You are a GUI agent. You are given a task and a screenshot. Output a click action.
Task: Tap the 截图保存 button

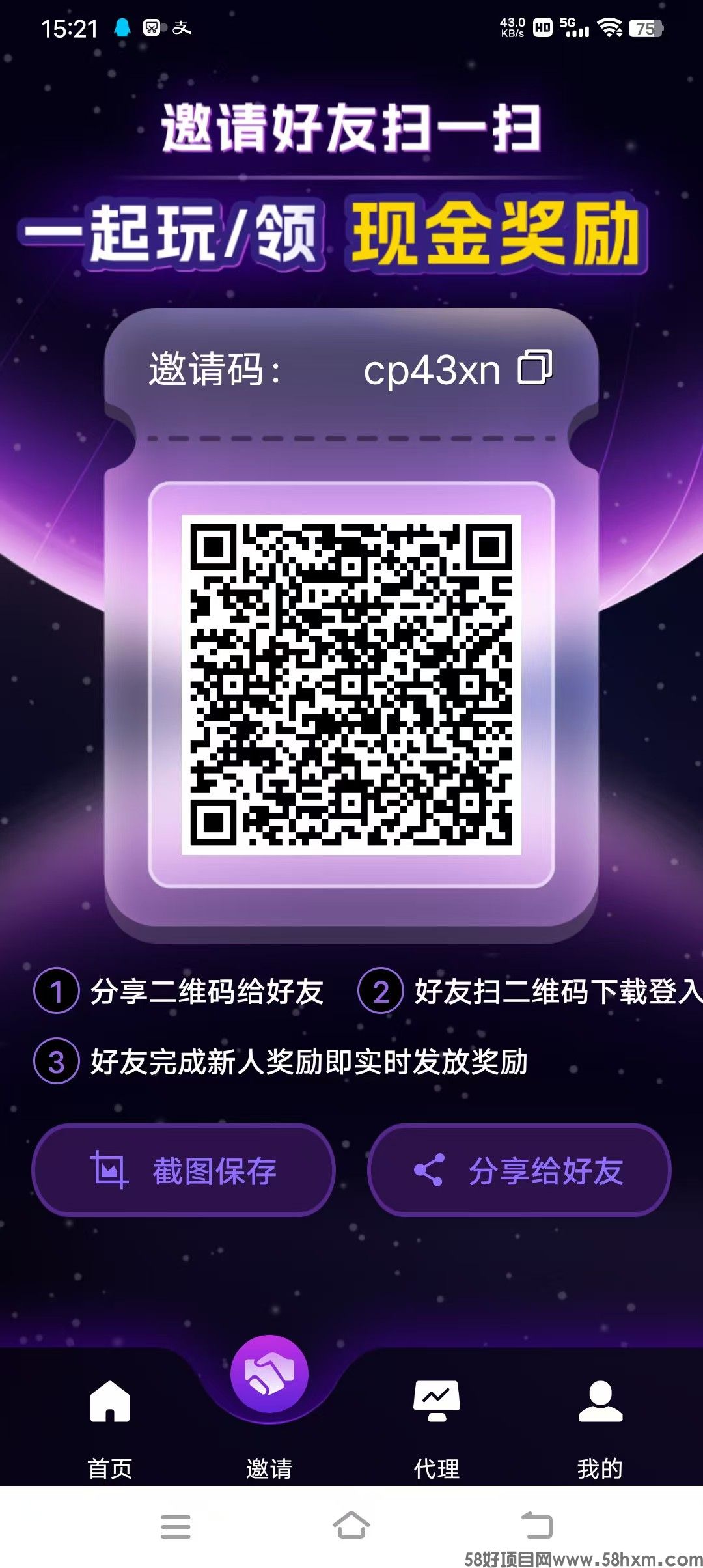[183, 1170]
